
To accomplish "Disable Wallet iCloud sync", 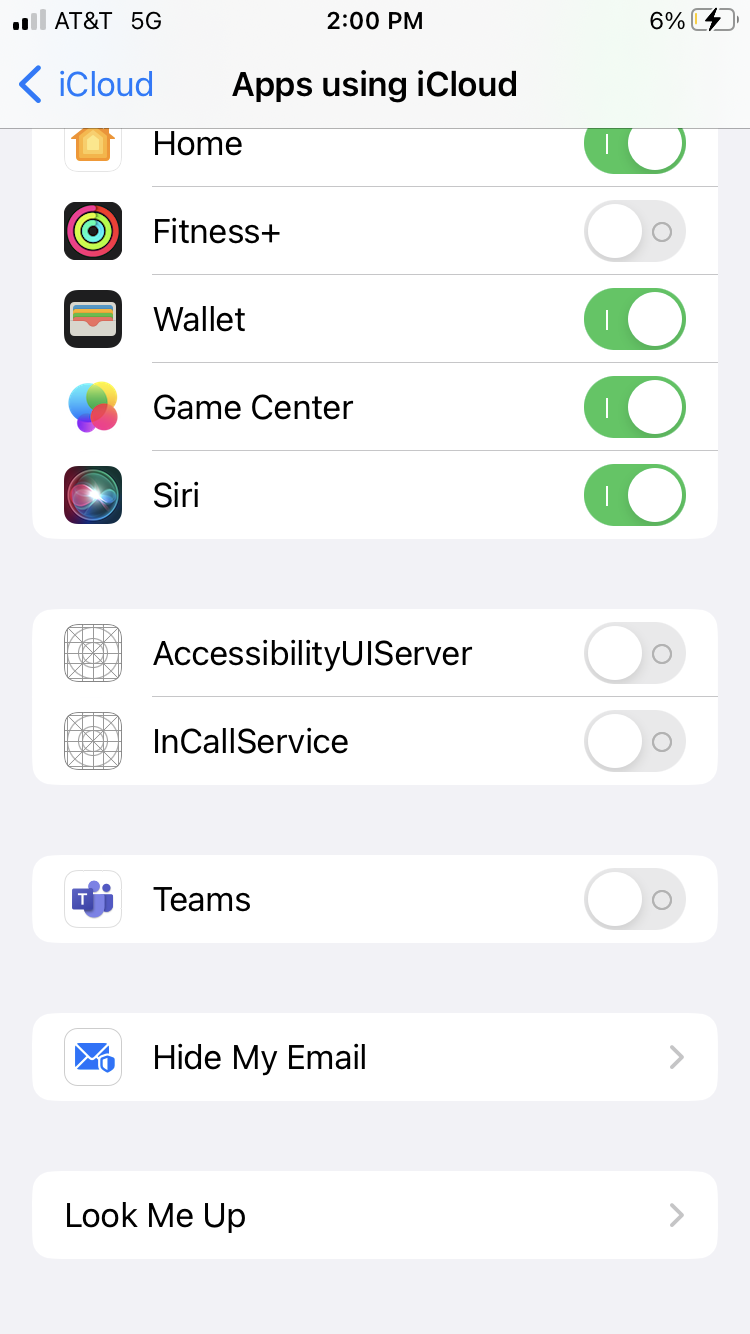I will [634, 320].
